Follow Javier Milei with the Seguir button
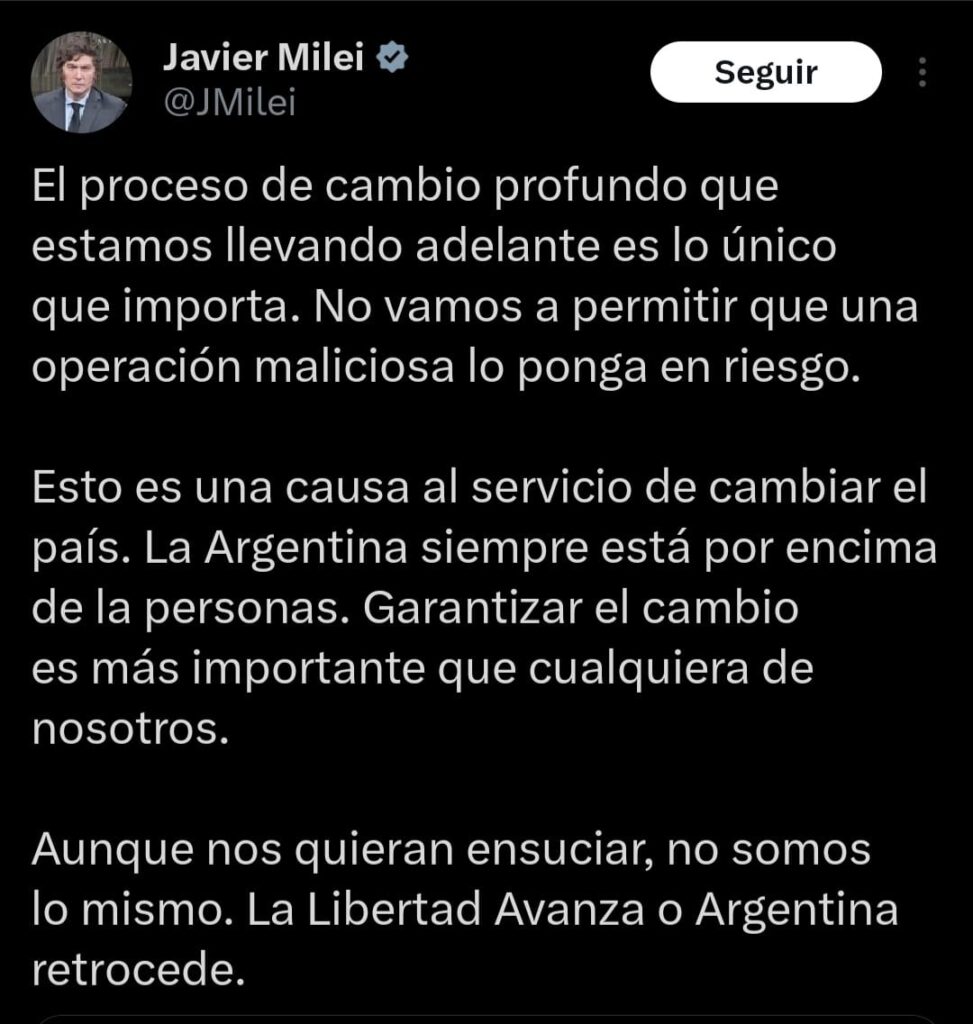The width and height of the screenshot is (973, 1024). (766, 72)
